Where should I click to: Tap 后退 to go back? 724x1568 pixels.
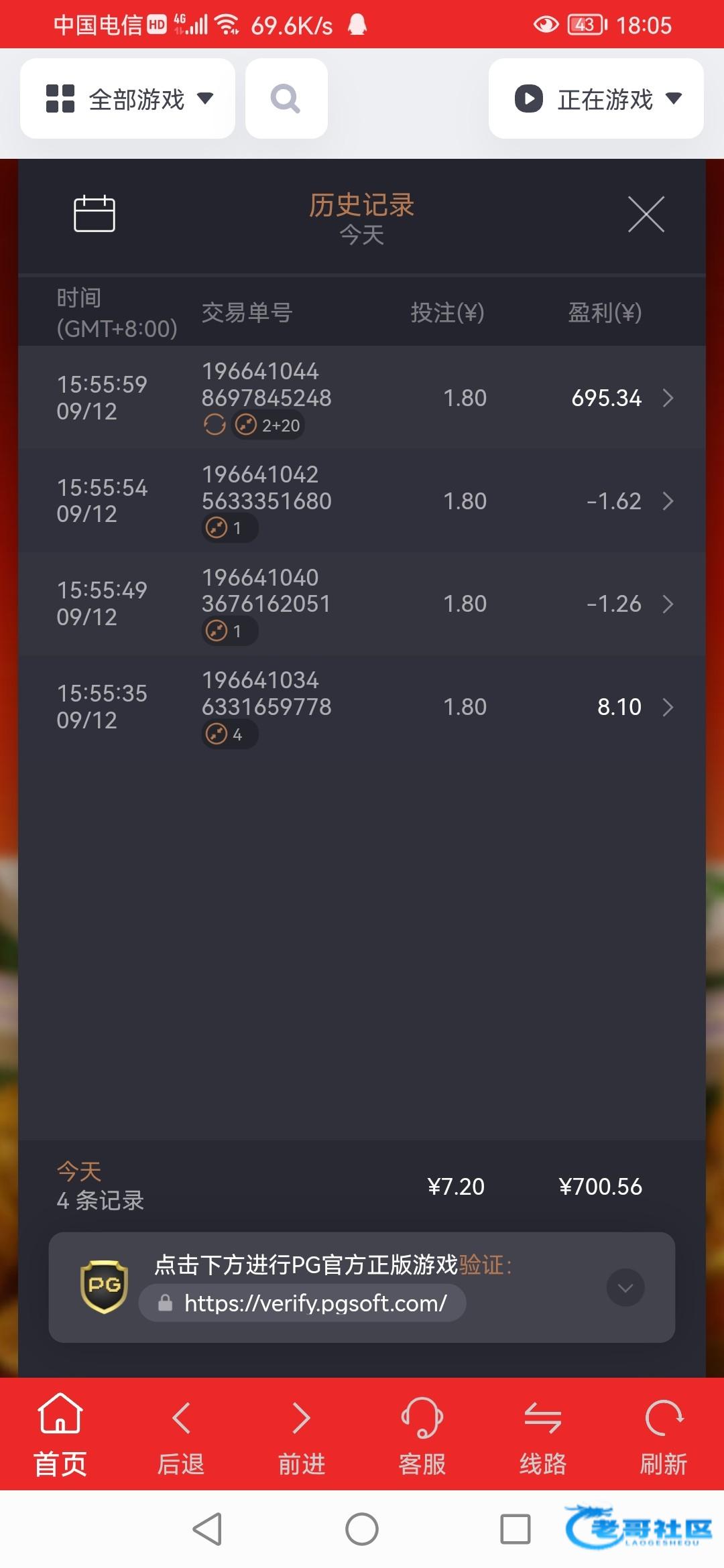click(181, 1434)
